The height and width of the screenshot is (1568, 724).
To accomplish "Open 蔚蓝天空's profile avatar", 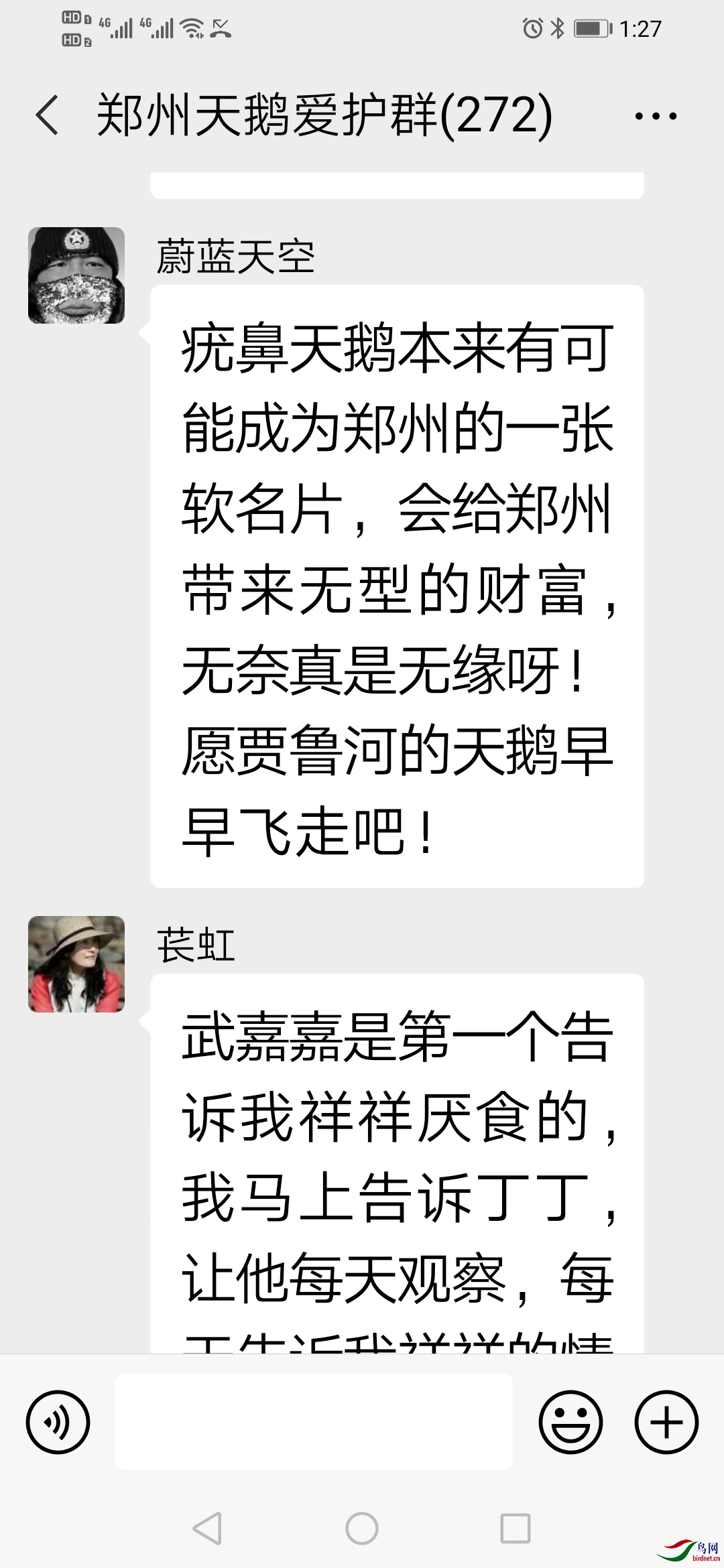I will click(76, 275).
